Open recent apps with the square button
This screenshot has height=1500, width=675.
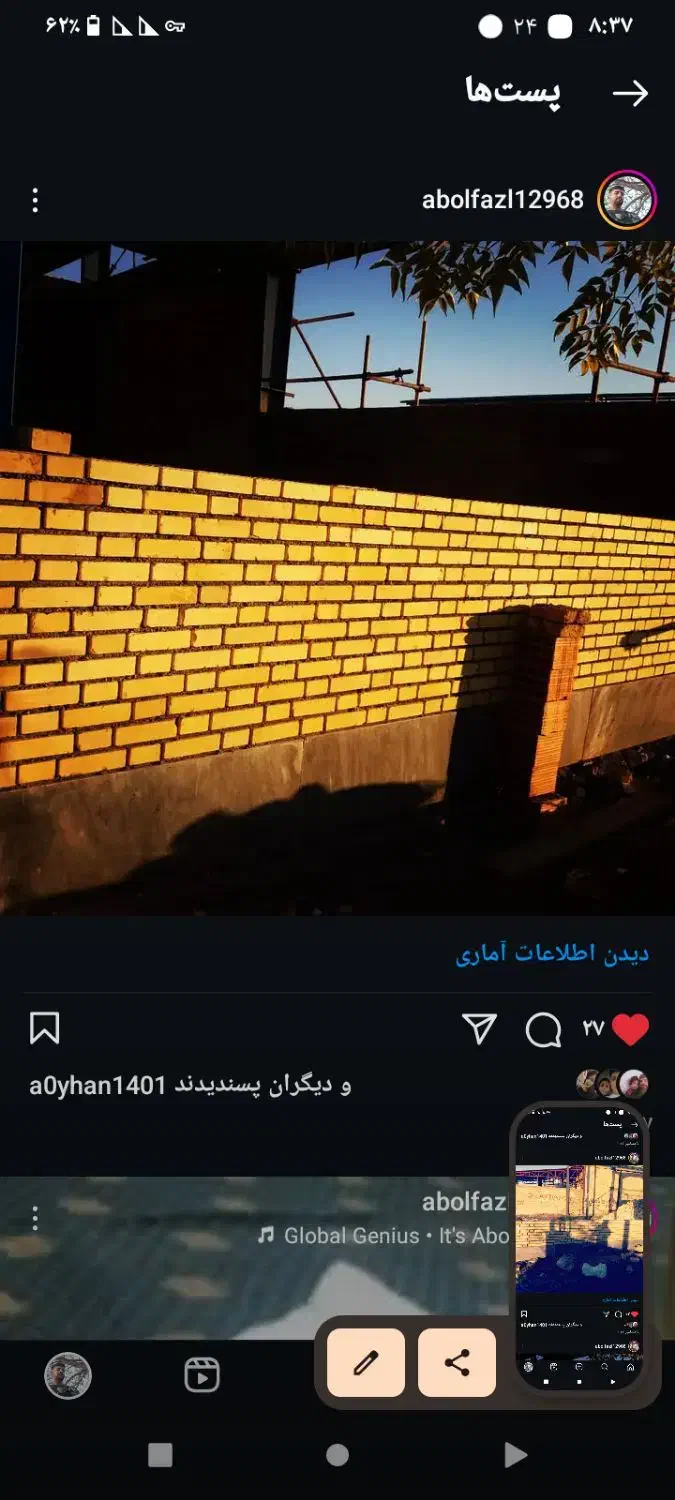(160, 1455)
